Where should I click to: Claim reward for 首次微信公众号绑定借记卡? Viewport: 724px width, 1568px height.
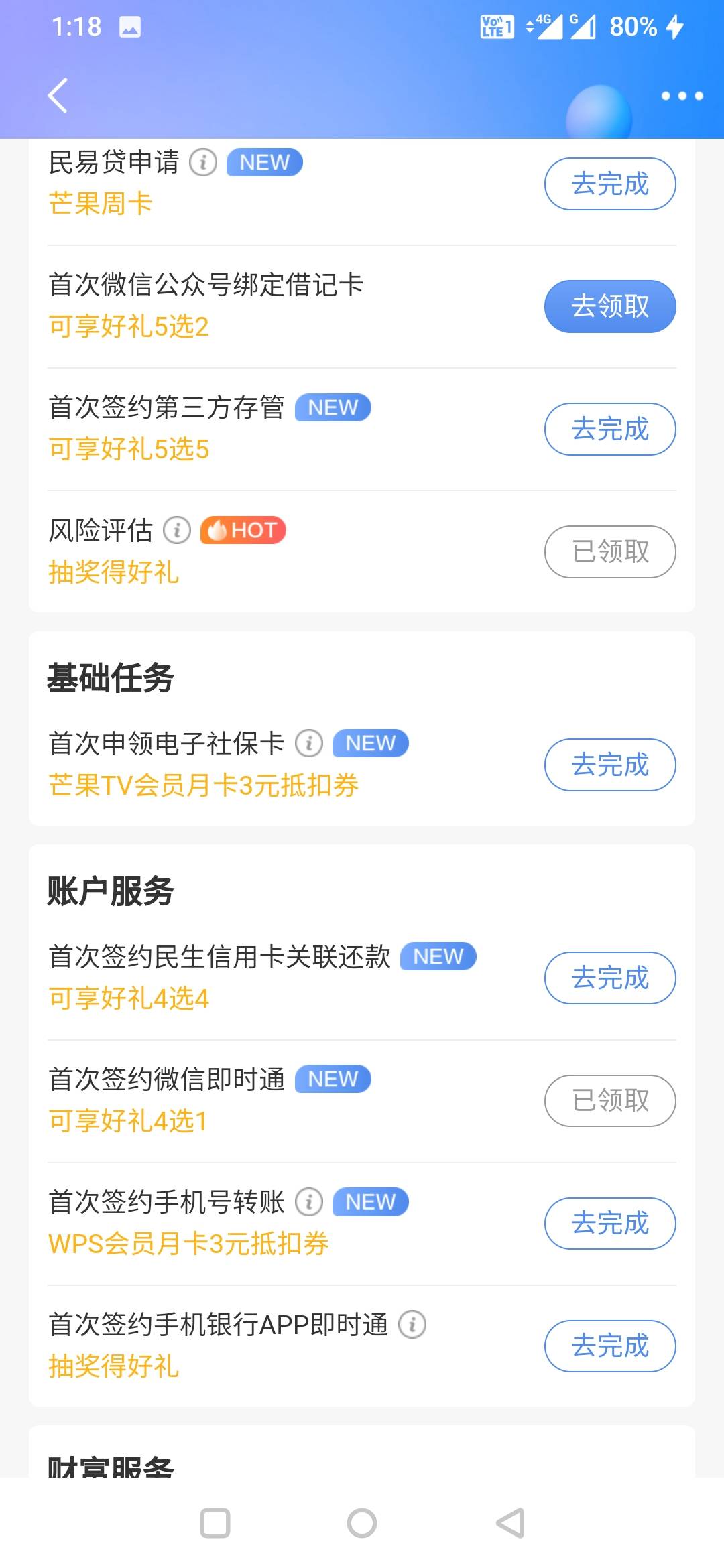point(610,306)
